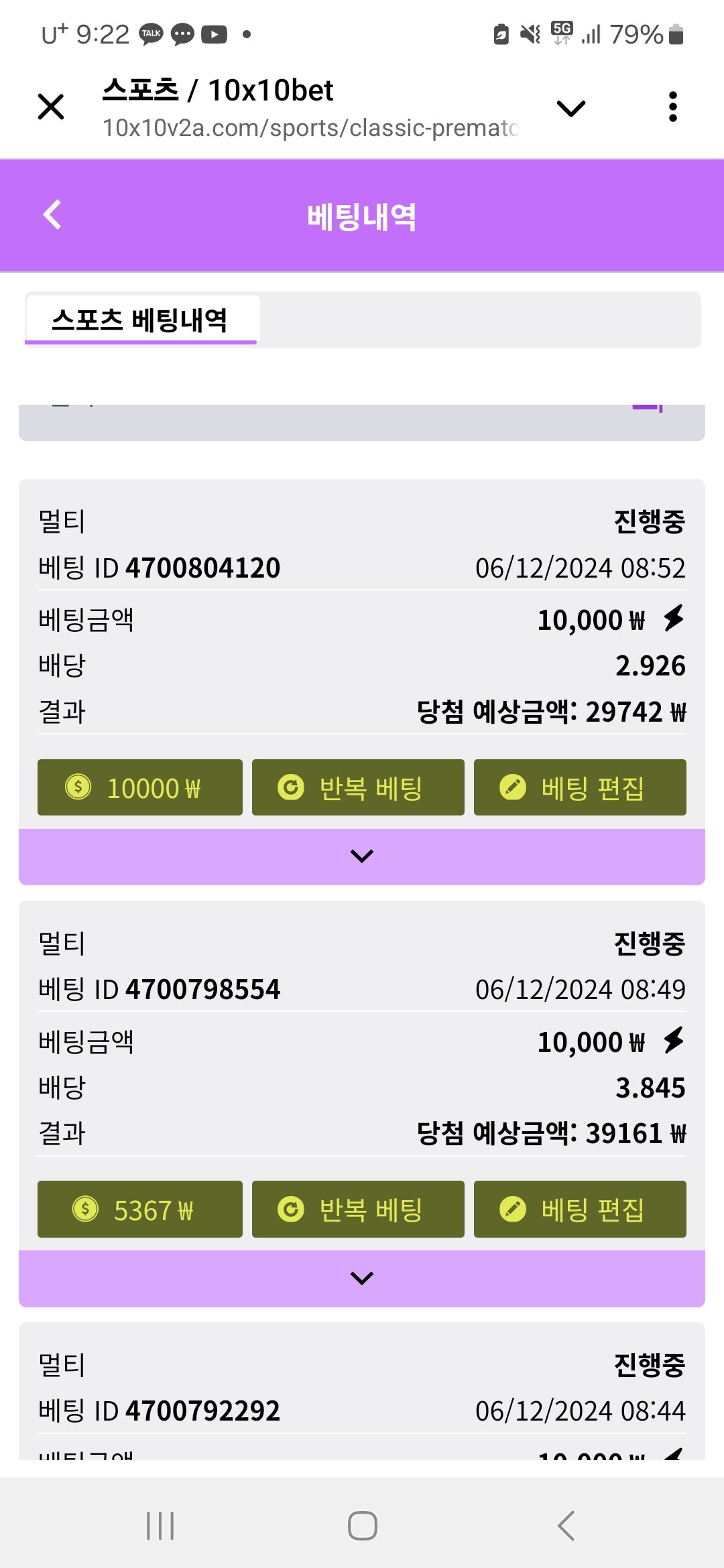
Task: Tap 베팅 편집 for bet 4700798554
Action: tap(580, 1210)
